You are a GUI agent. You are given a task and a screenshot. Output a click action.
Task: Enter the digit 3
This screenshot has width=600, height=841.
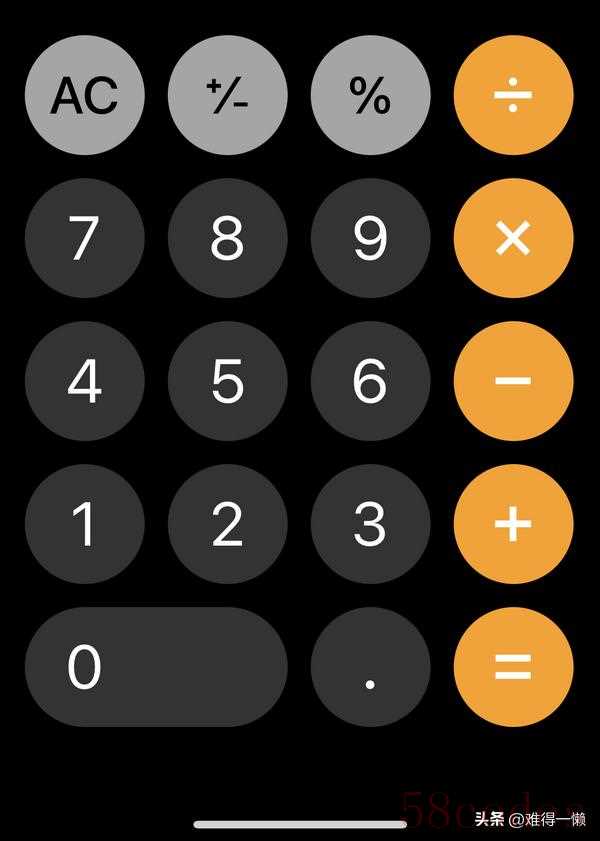coord(371,524)
